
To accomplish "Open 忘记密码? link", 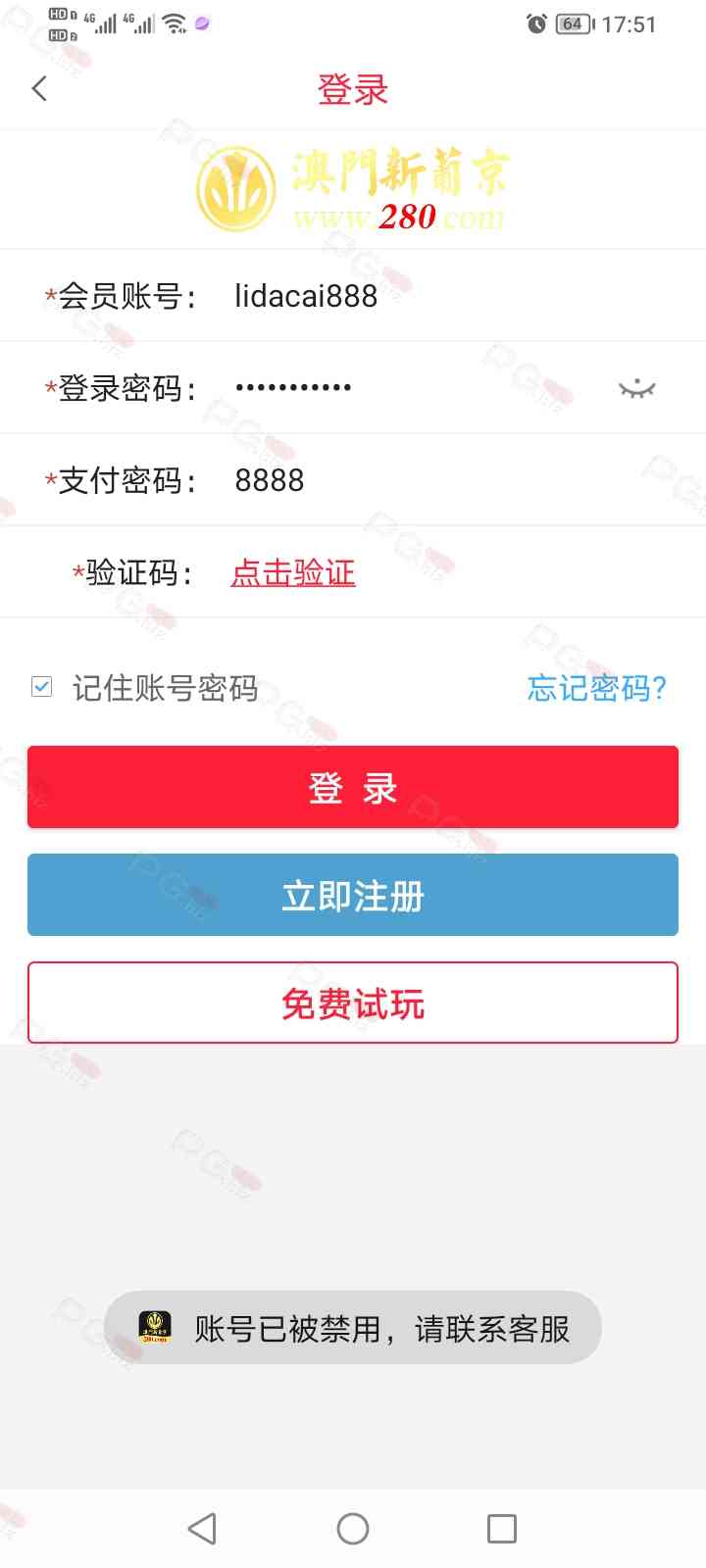I will click(x=596, y=688).
